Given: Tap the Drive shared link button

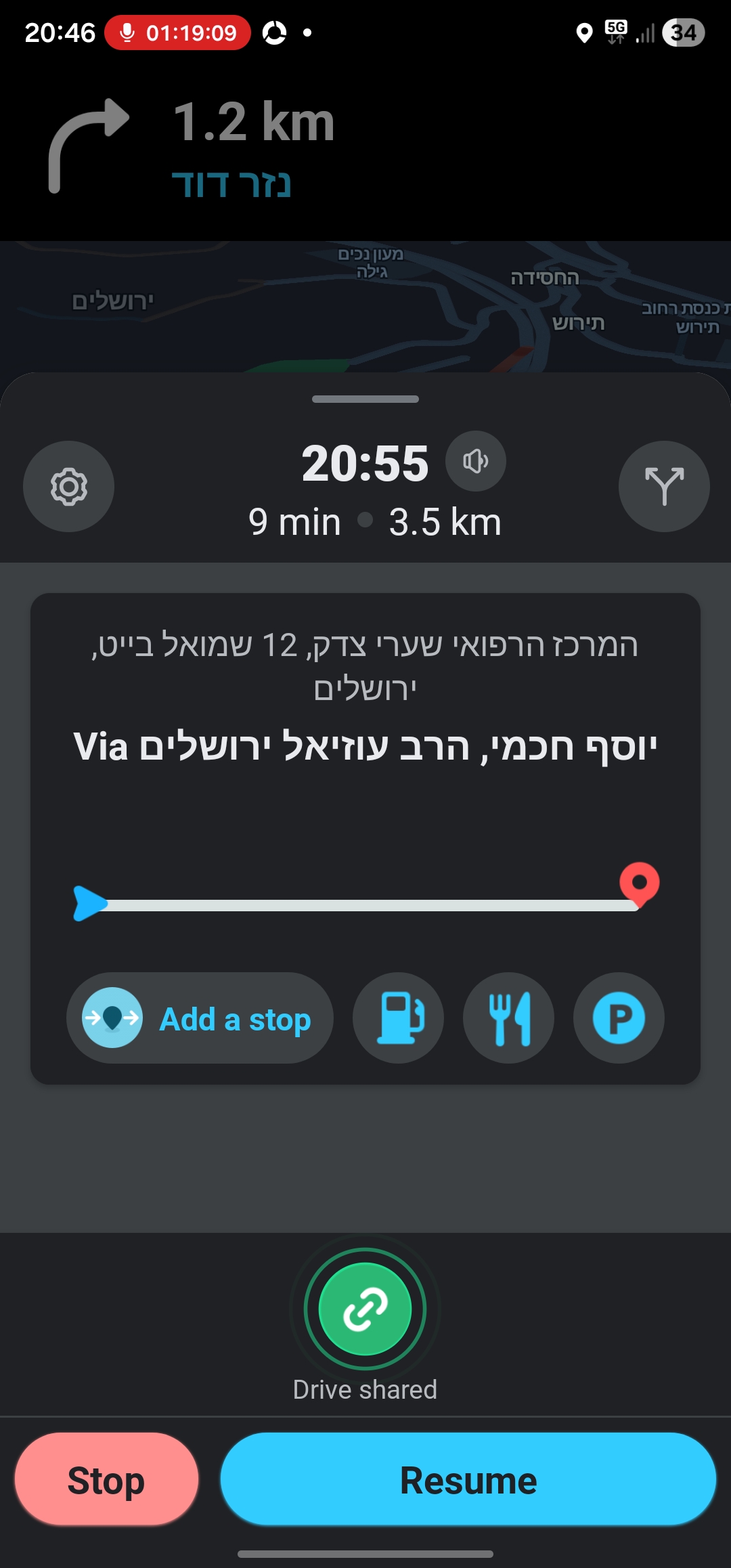Looking at the screenshot, I should click(365, 1309).
